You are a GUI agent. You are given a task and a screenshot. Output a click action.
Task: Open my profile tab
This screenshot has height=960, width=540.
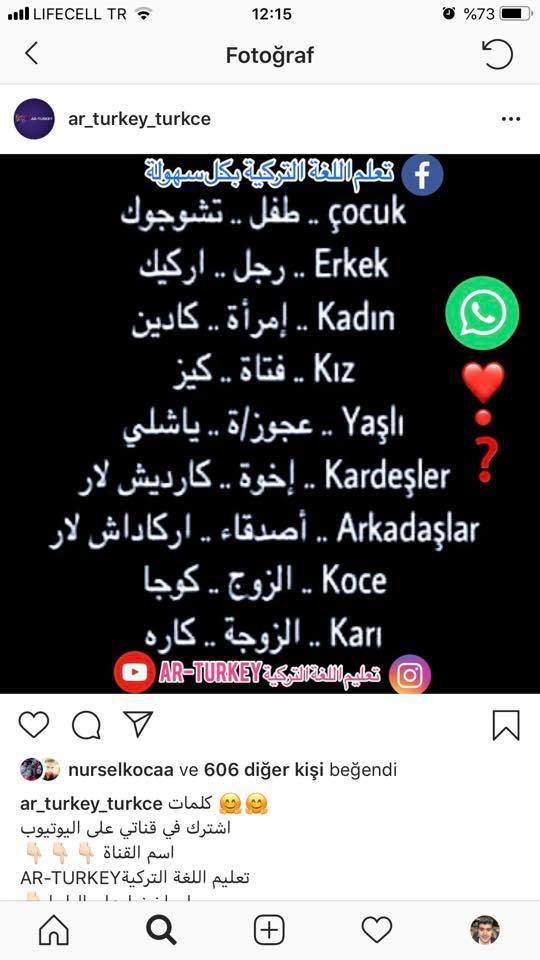485,931
